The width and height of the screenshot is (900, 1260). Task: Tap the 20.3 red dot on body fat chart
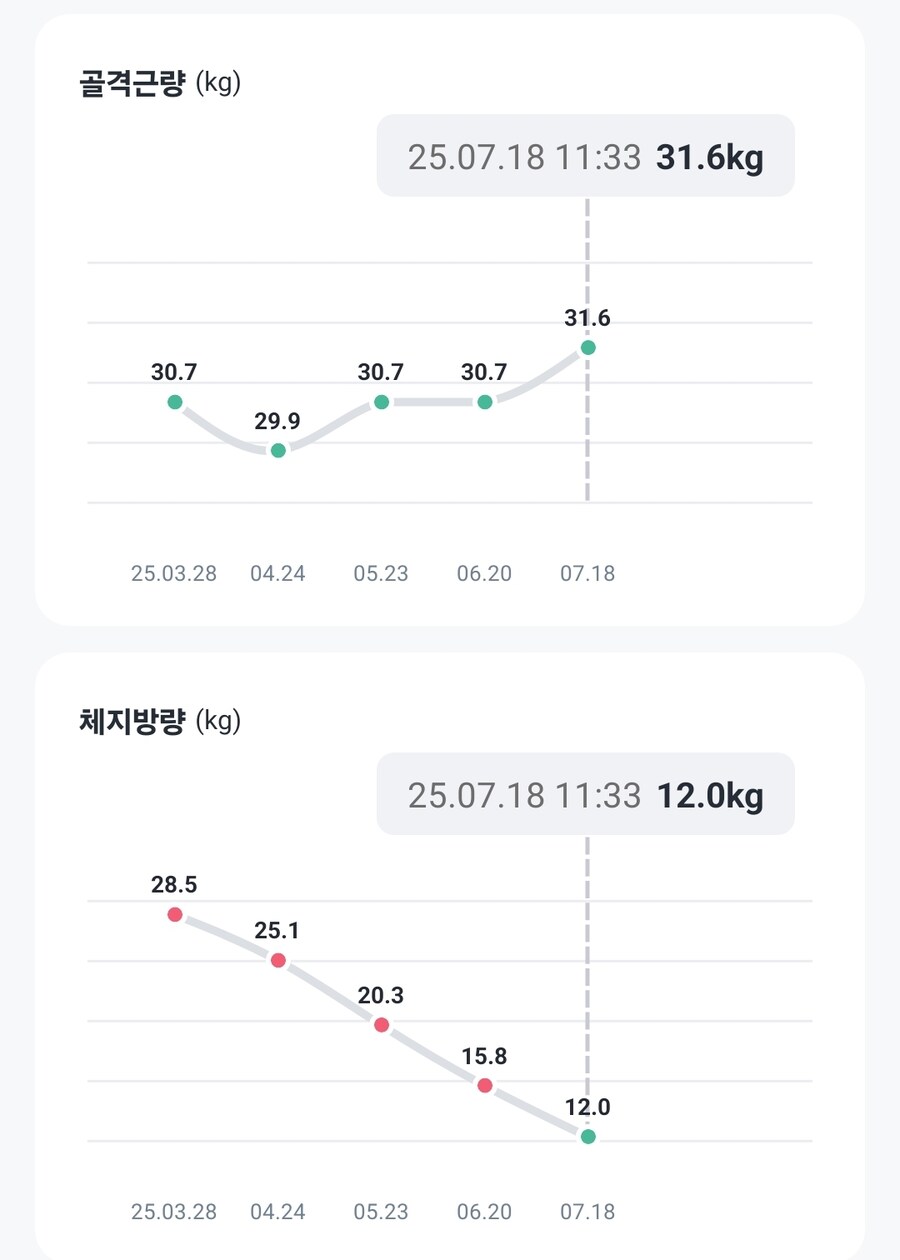(381, 1023)
